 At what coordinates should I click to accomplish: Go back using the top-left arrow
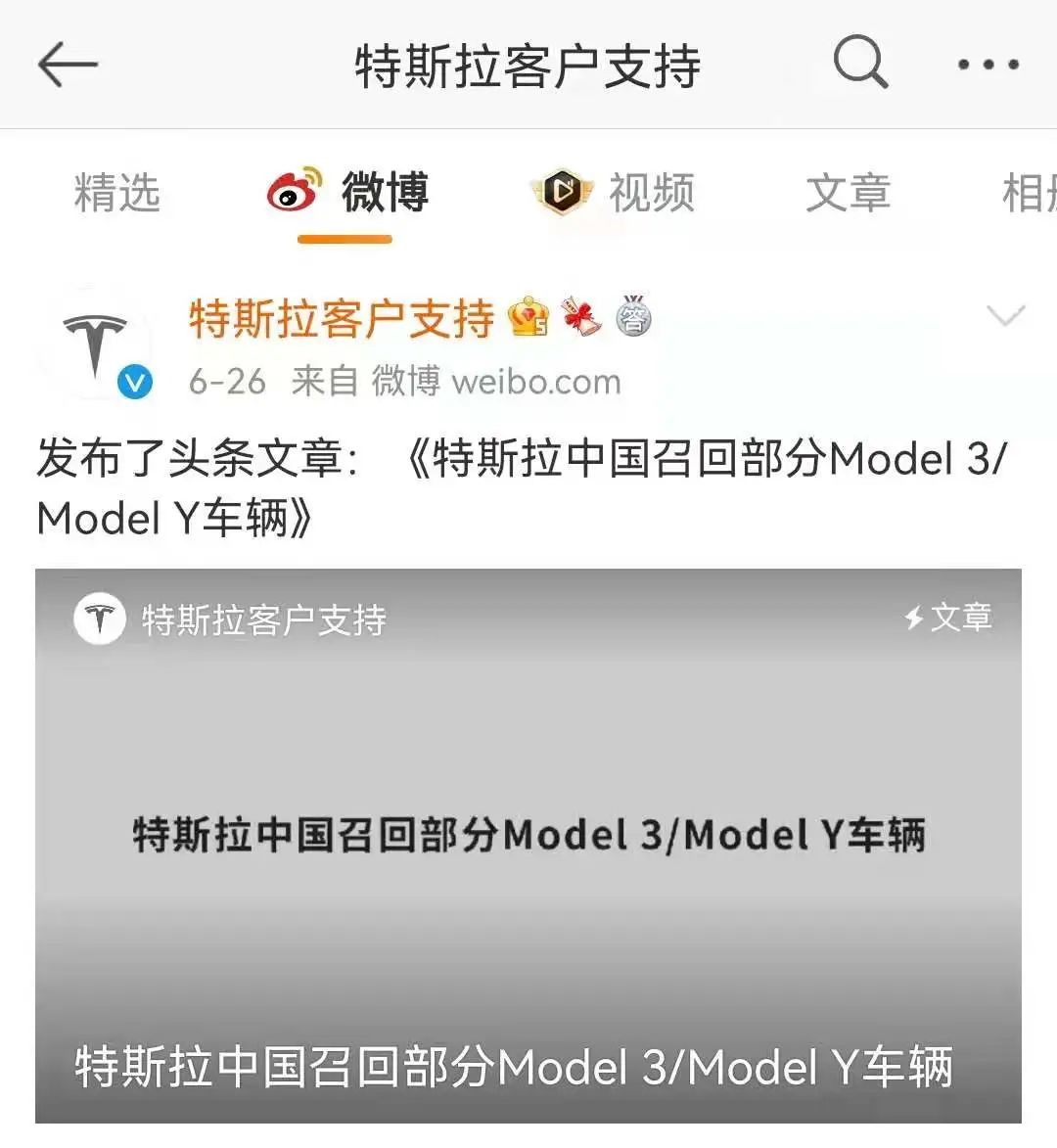pyautogui.click(x=67, y=65)
